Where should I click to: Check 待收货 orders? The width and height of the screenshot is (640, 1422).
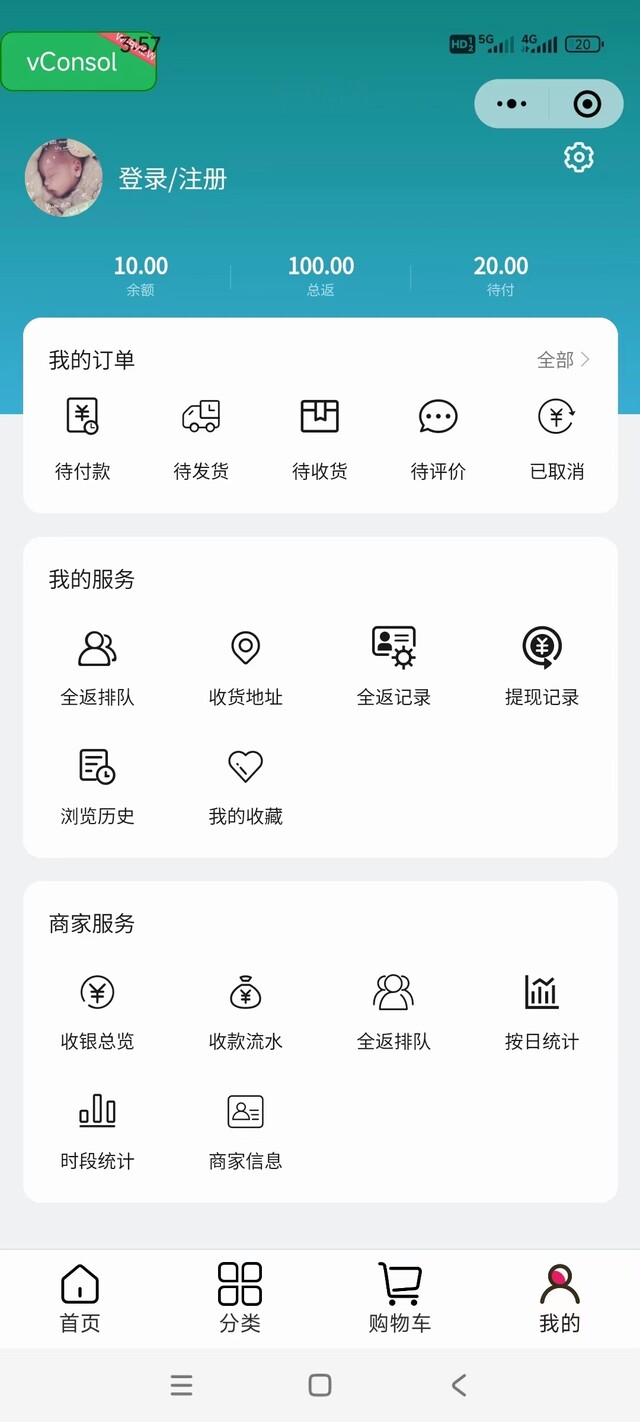(320, 437)
